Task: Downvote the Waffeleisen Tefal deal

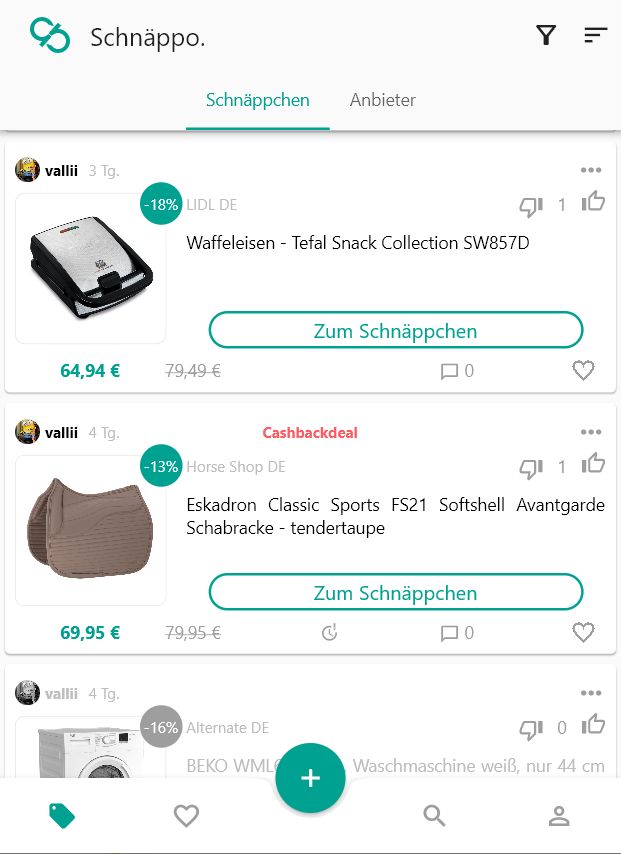Action: pos(530,205)
